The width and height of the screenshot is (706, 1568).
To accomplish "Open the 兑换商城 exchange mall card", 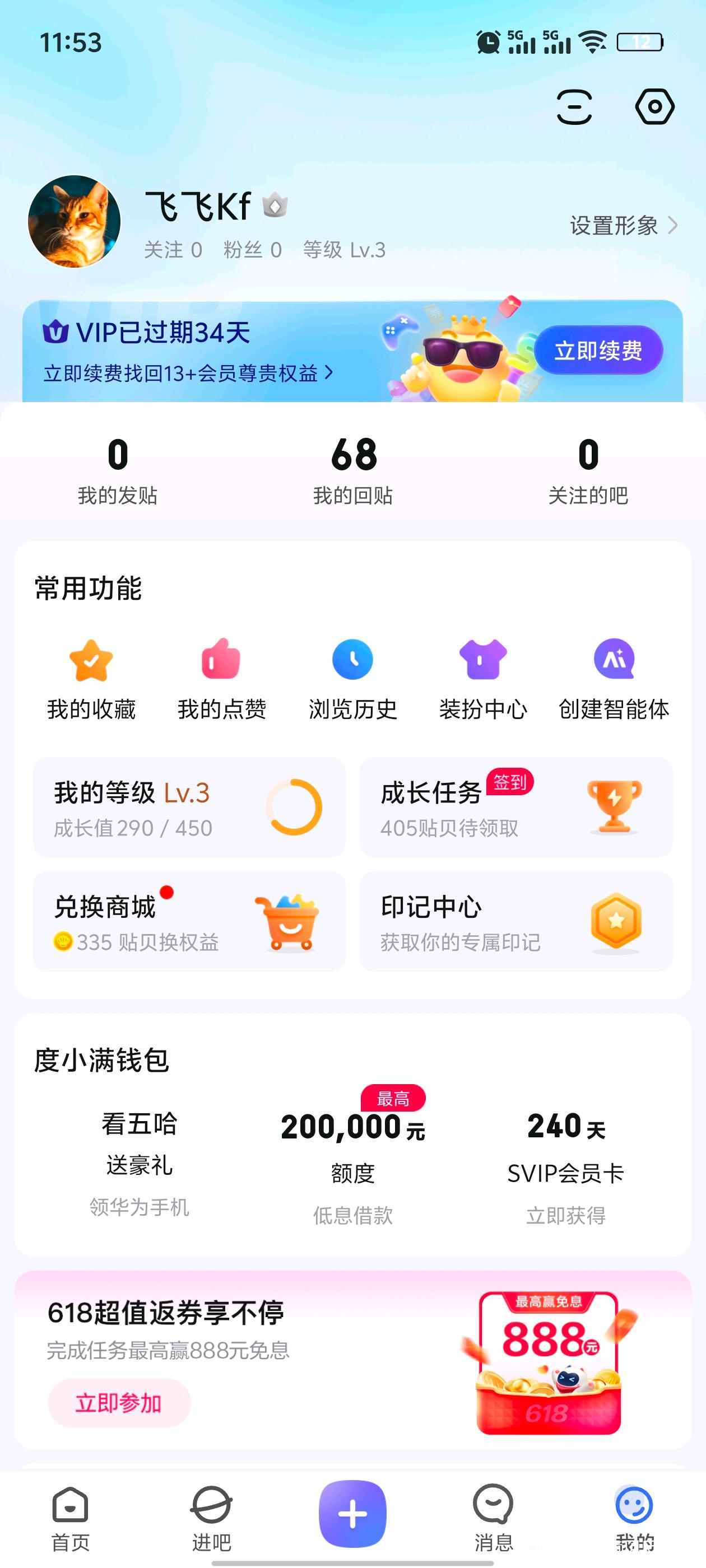I will [x=189, y=922].
